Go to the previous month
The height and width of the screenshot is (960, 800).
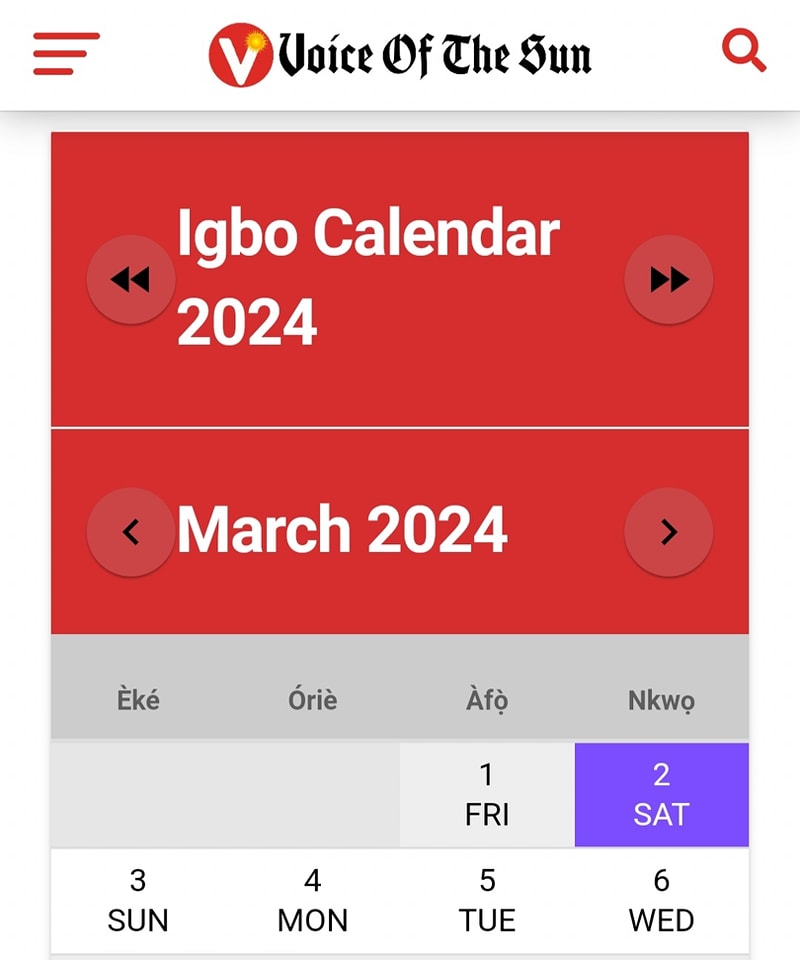(x=131, y=532)
